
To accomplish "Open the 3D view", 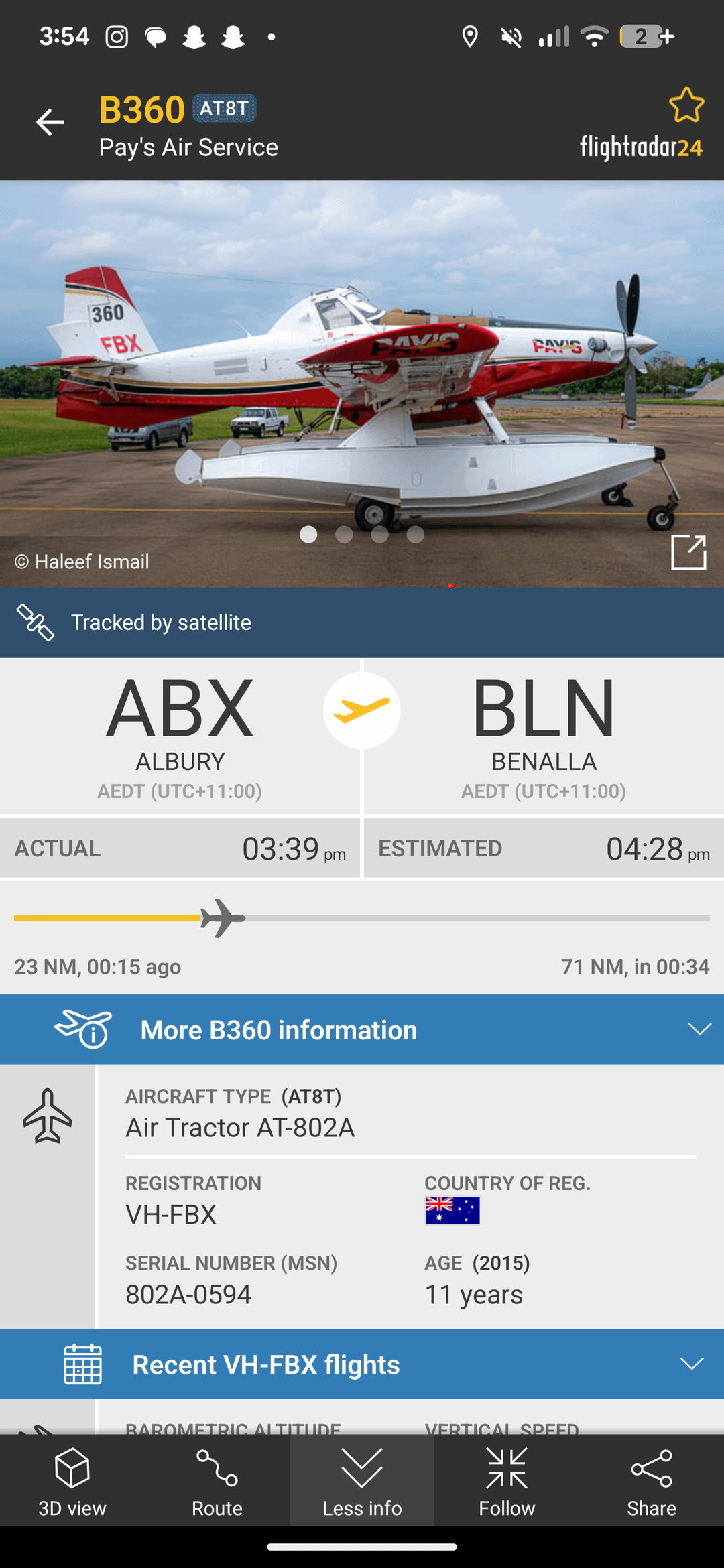I will 72,1482.
